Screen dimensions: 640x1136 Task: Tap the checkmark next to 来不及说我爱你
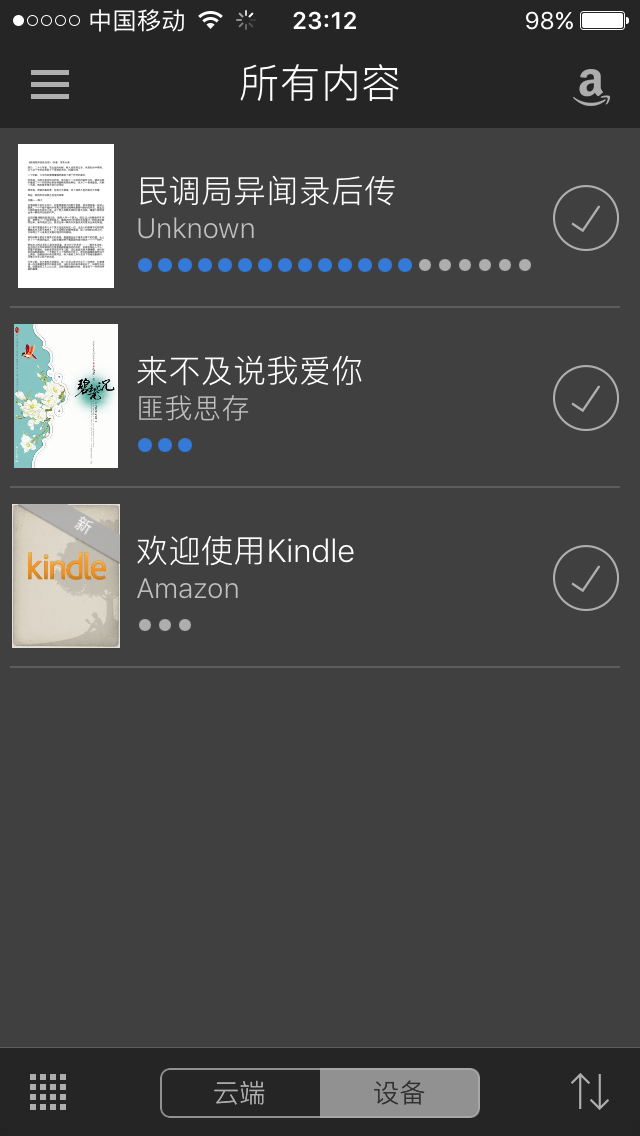(x=586, y=398)
